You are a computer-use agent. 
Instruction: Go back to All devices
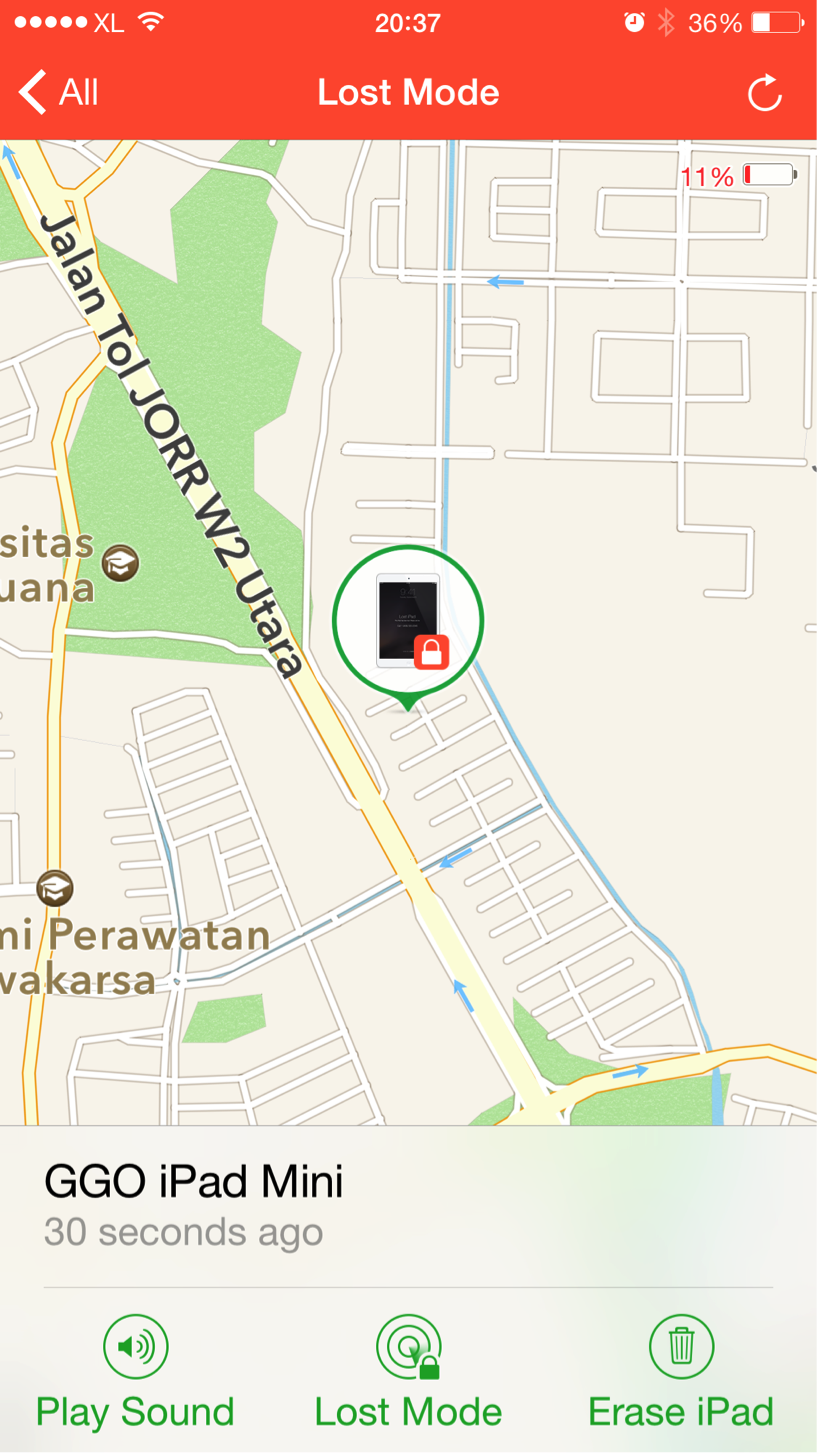coord(58,93)
